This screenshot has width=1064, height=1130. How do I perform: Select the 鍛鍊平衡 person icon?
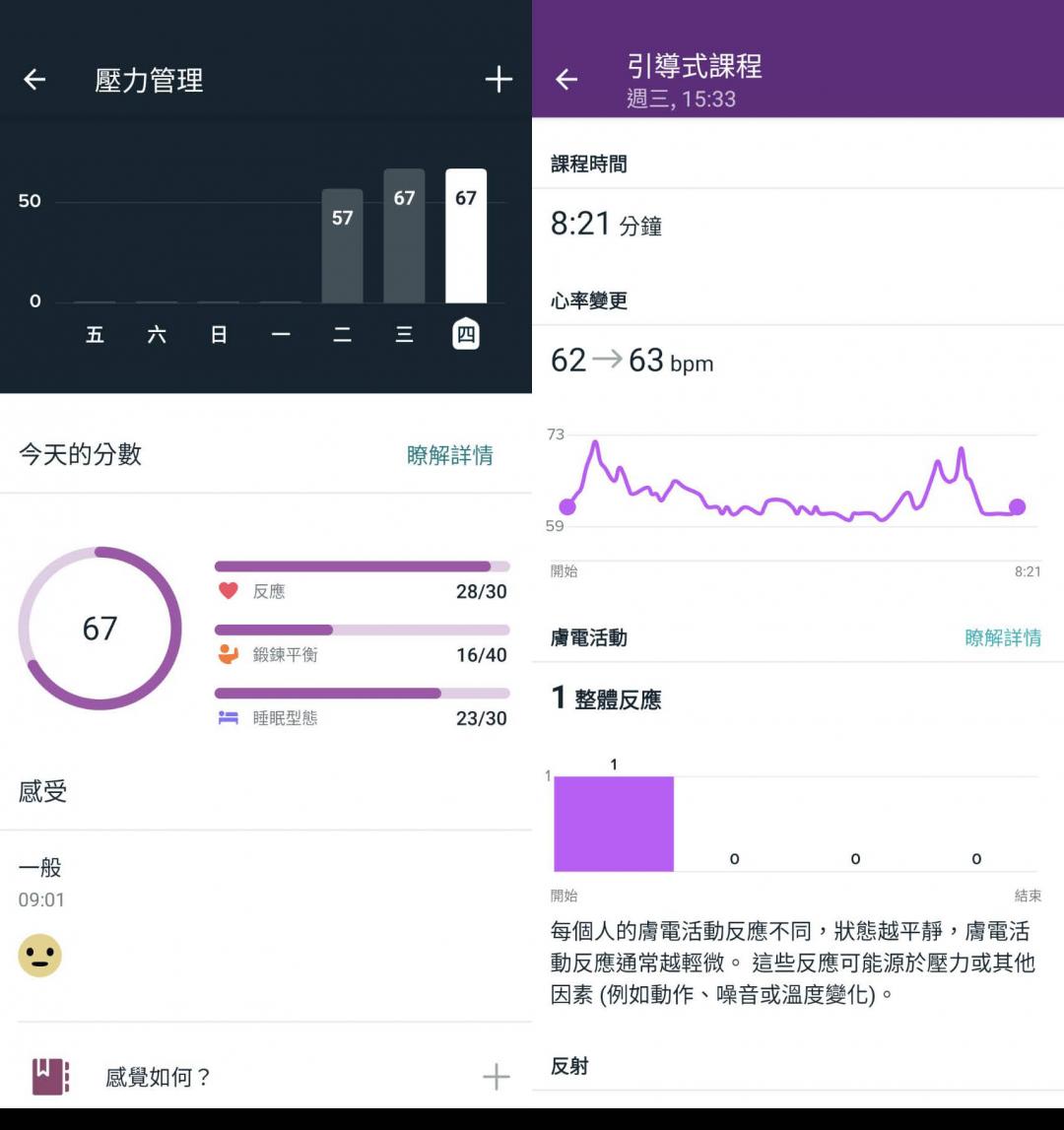pos(229,654)
